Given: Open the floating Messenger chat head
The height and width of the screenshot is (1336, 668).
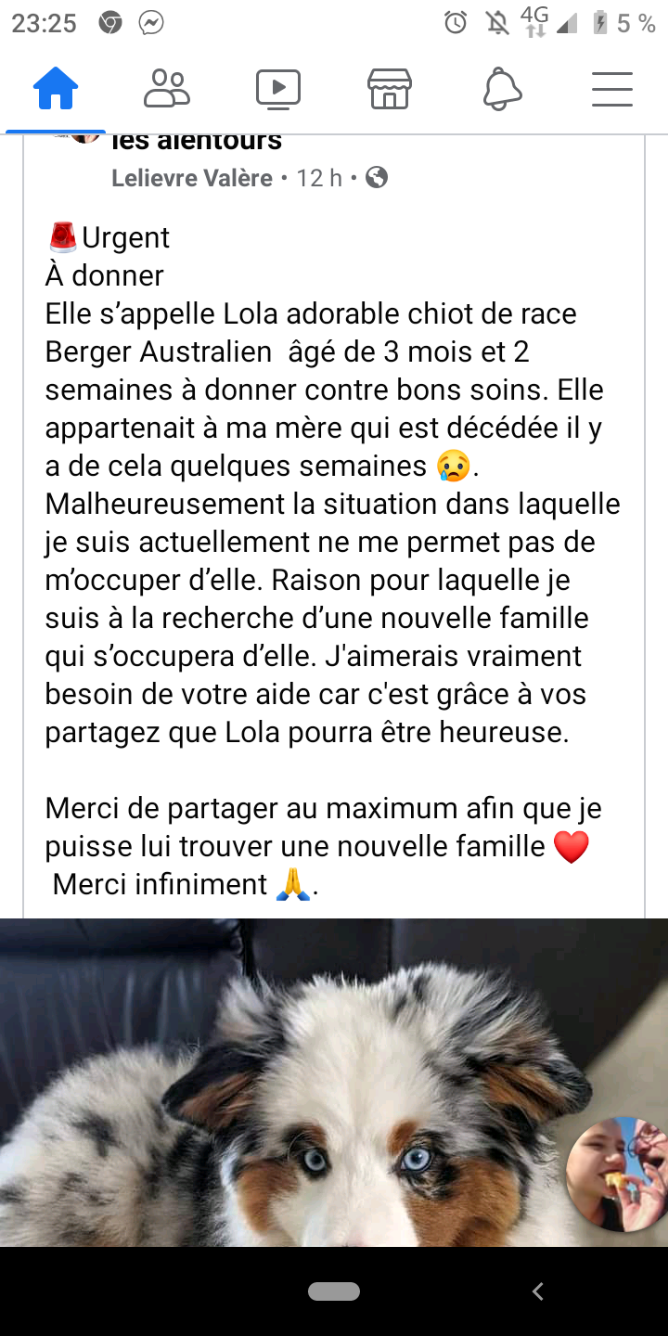Looking at the screenshot, I should coord(617,1174).
